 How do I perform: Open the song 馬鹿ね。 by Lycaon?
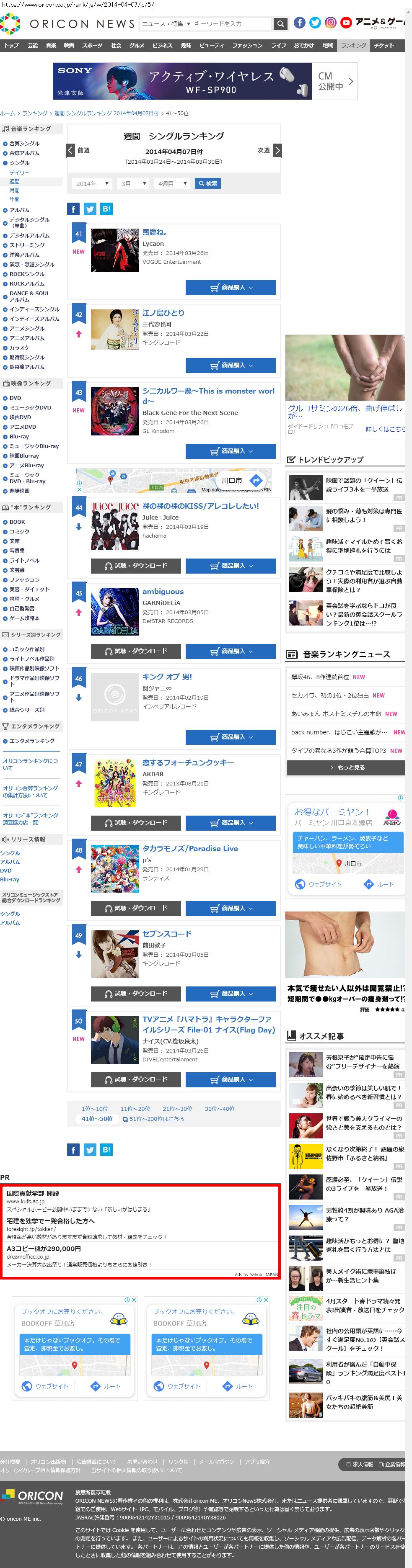pos(155,232)
